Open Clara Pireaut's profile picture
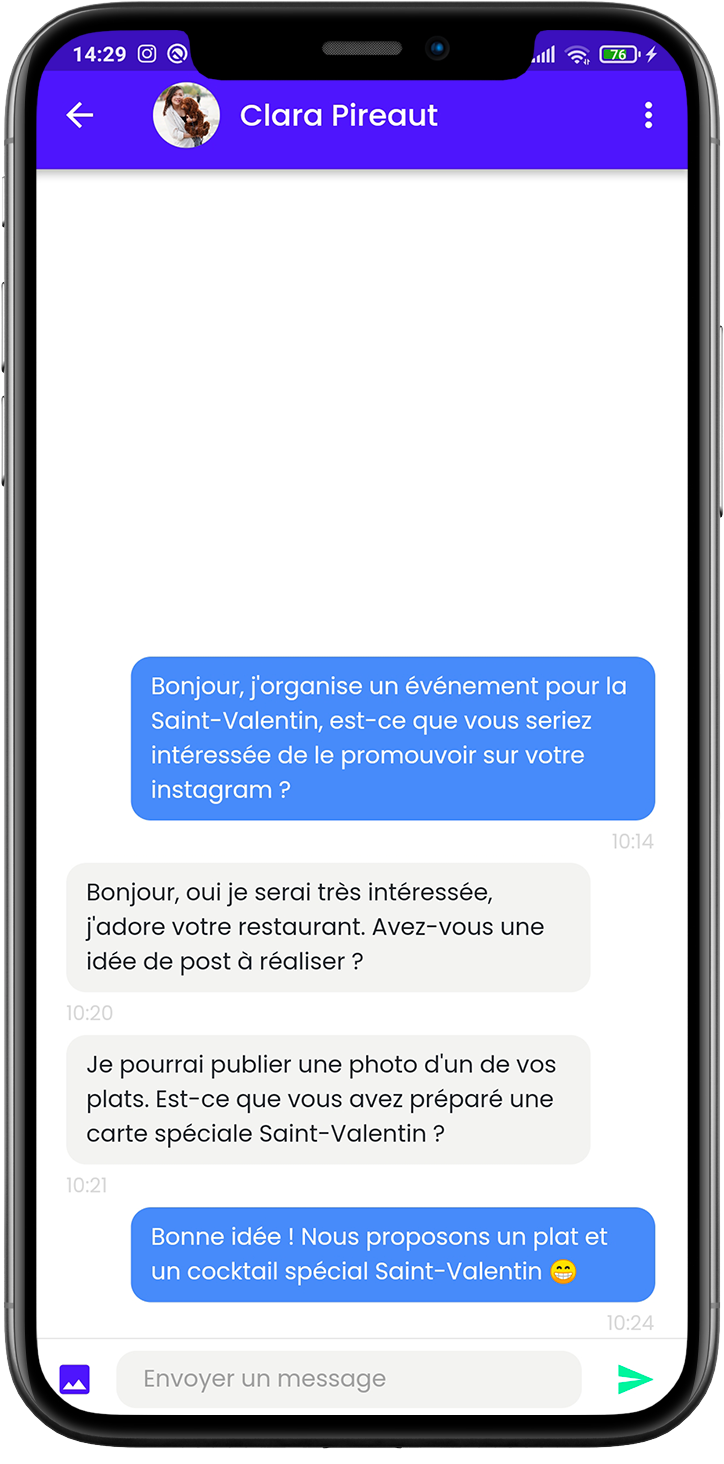Viewport: 724px width, 1464px height. 186,116
